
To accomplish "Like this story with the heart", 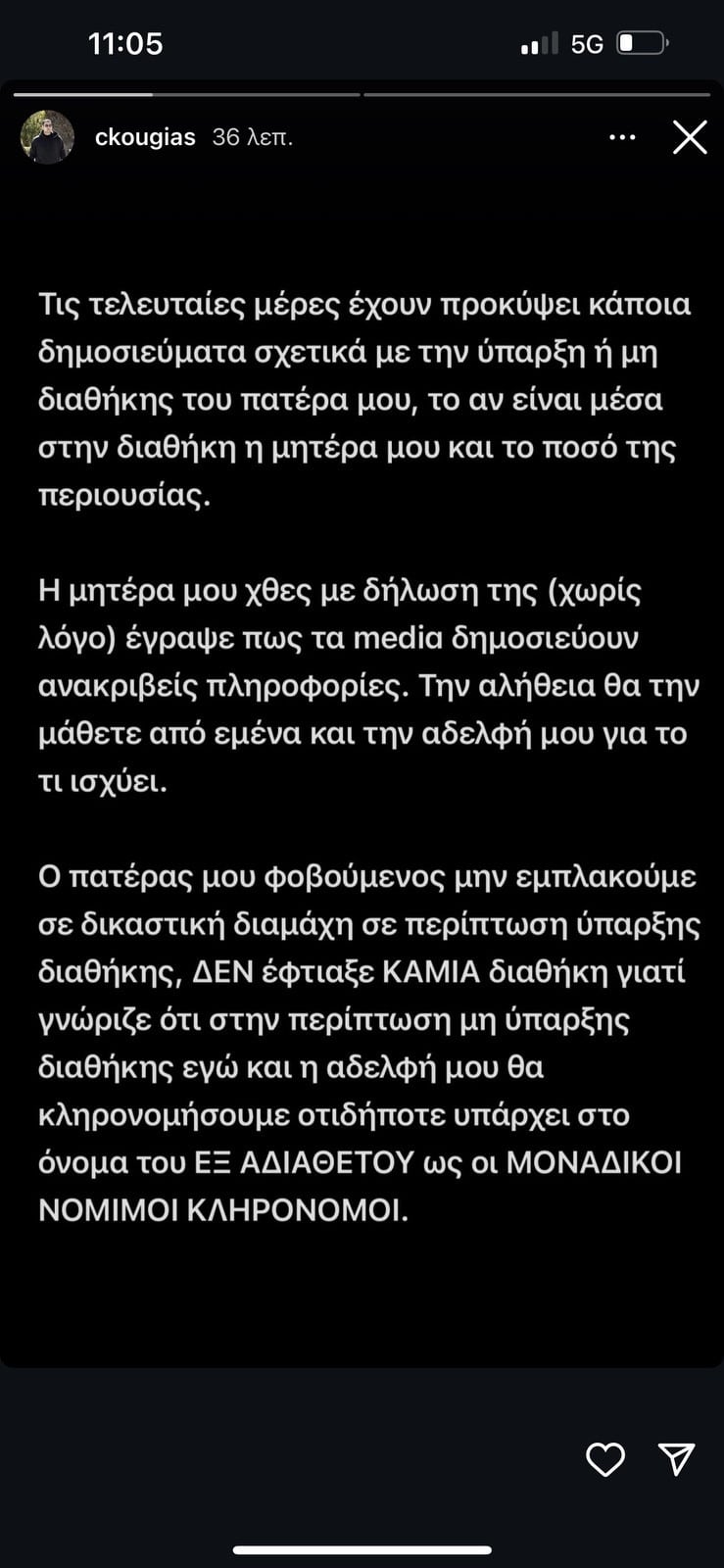I will tap(605, 1459).
